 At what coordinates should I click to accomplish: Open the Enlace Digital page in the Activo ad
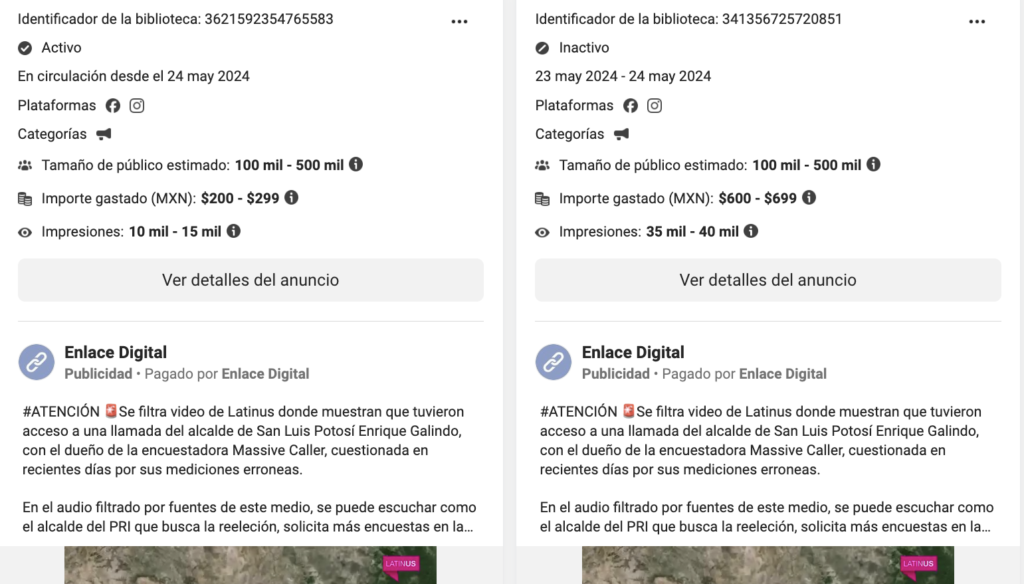click(116, 352)
